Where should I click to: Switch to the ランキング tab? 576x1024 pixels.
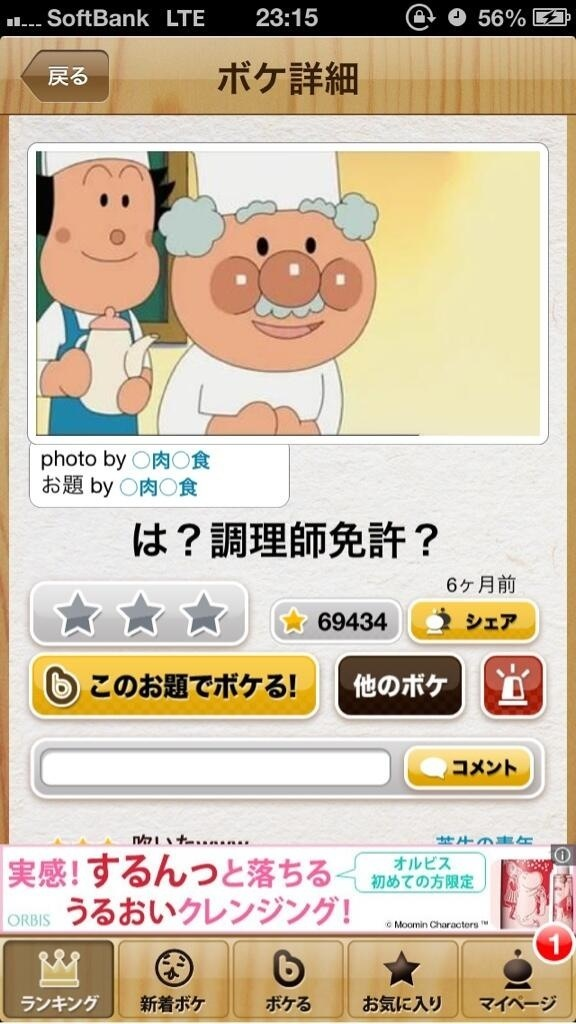tap(58, 980)
